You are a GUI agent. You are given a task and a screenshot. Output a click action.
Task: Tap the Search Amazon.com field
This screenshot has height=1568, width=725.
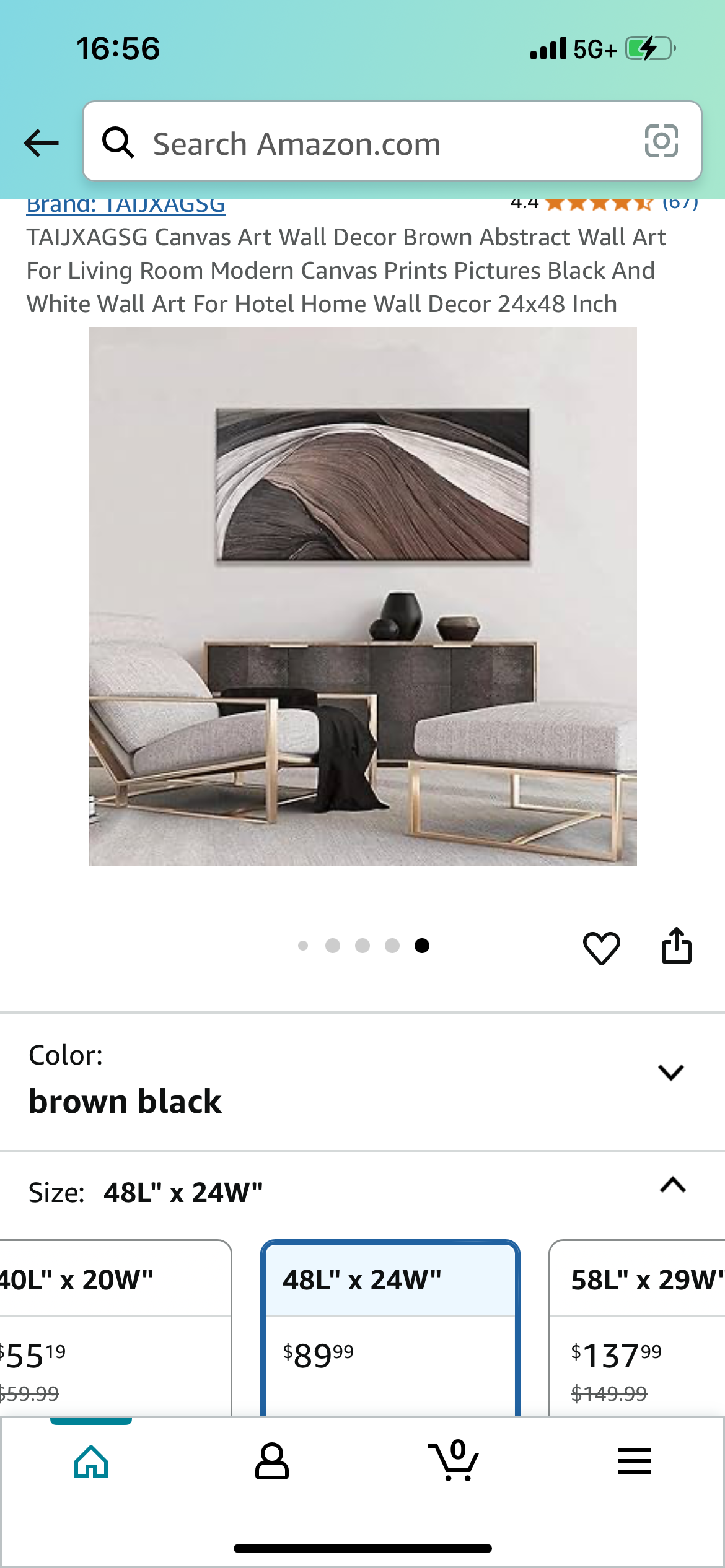[372, 143]
